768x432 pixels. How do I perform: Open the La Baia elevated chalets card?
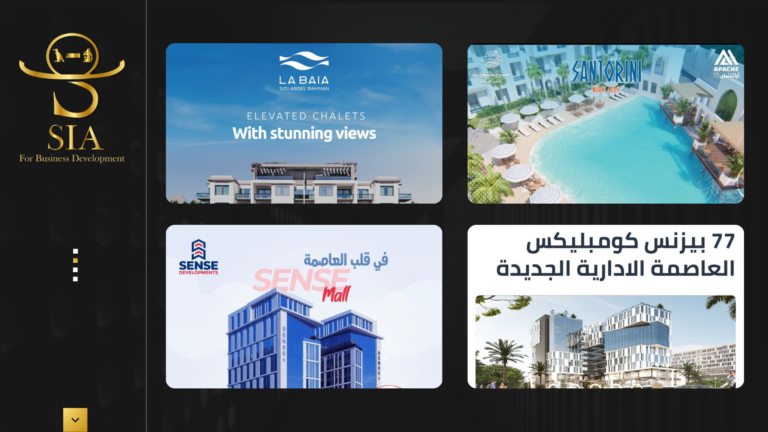tap(303, 123)
